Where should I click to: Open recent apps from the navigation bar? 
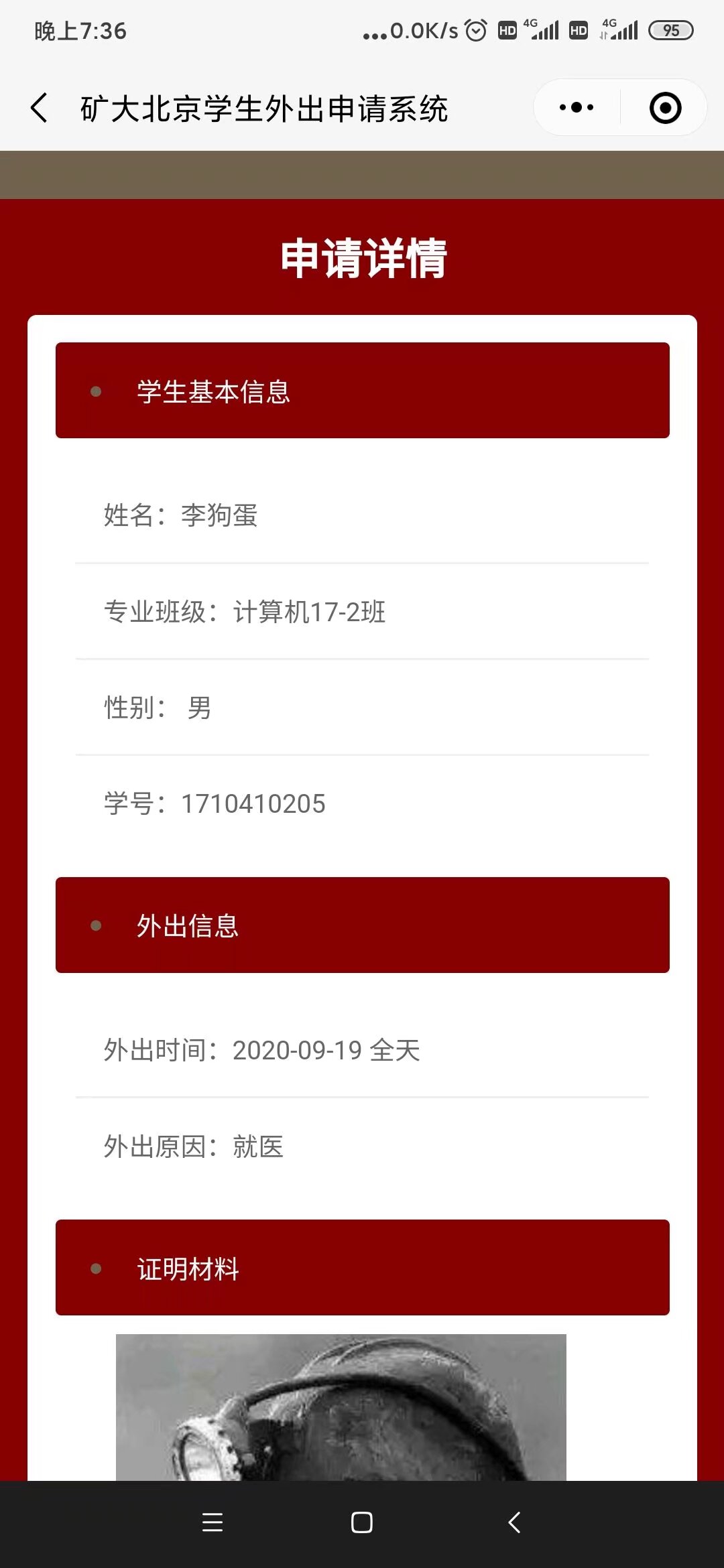tap(213, 1522)
